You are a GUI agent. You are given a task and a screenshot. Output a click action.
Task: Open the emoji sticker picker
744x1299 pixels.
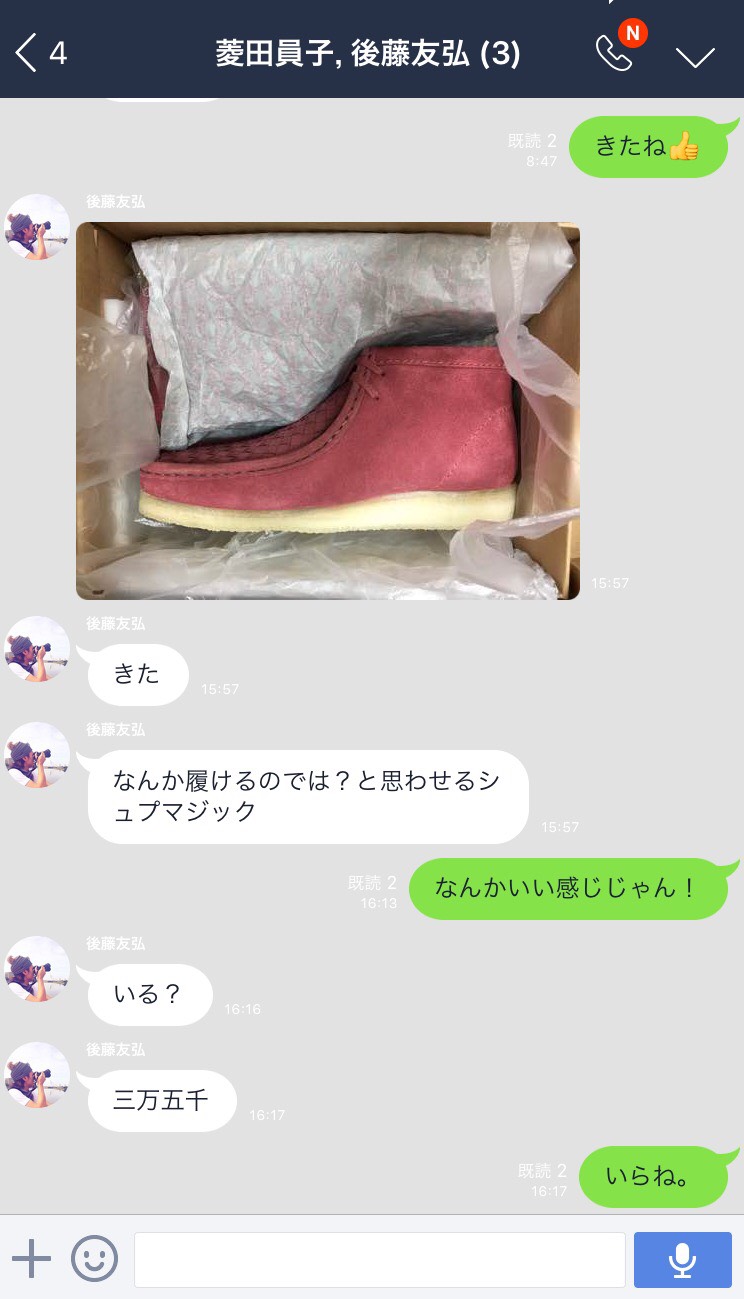(94, 1258)
